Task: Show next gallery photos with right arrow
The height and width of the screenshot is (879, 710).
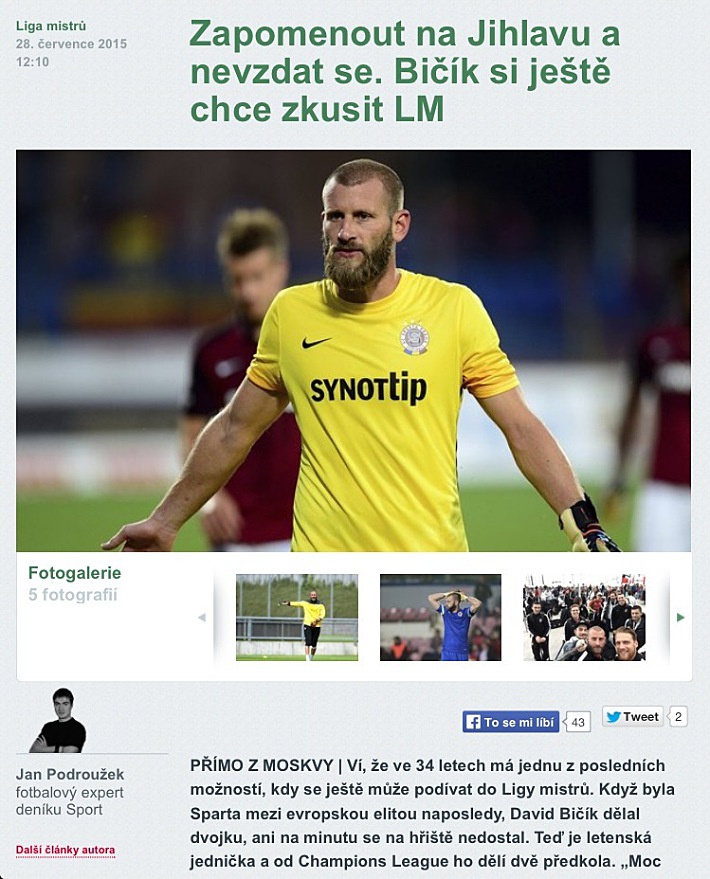Action: tap(681, 618)
